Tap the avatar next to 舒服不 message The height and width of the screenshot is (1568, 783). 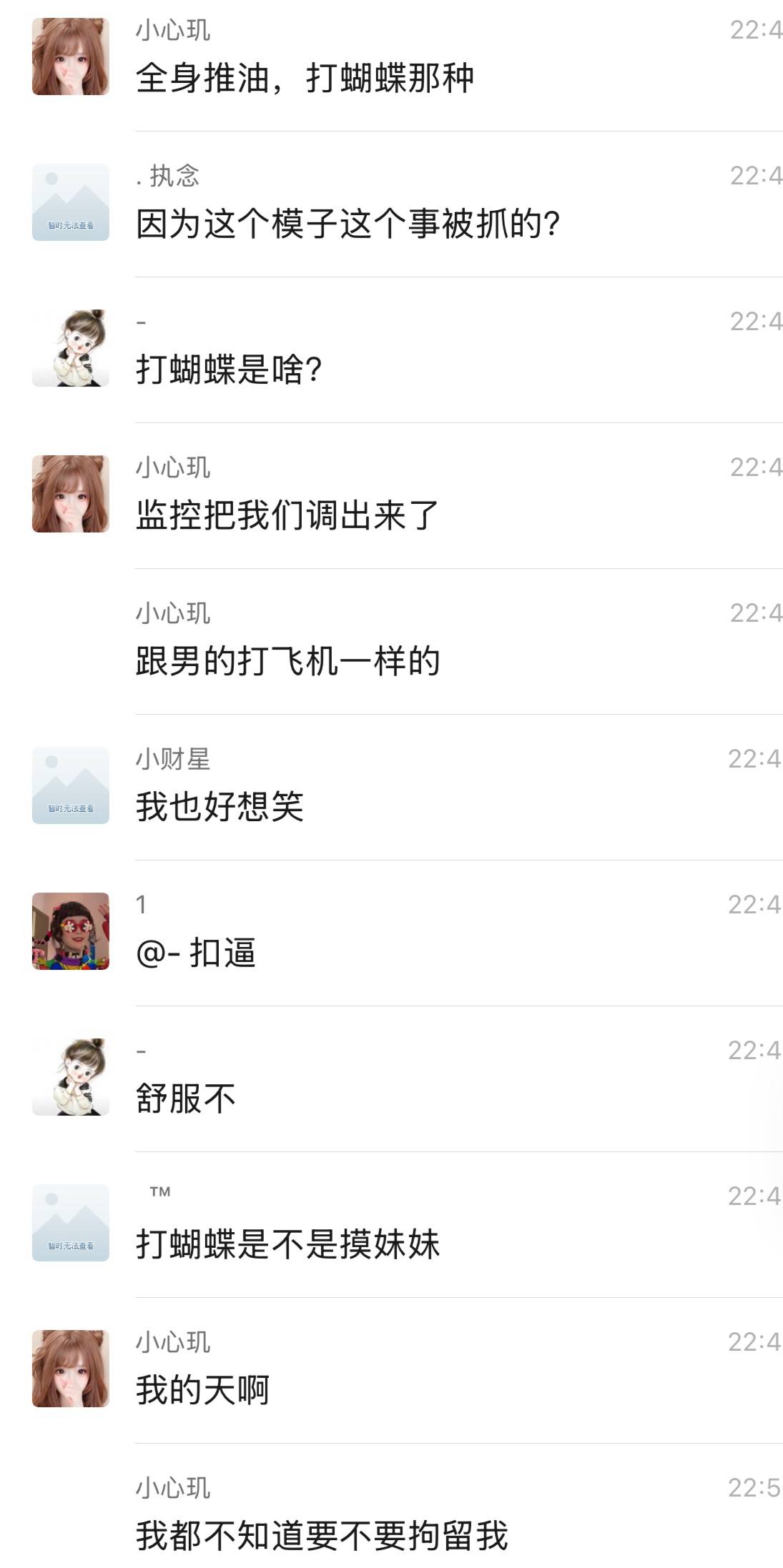[x=70, y=1077]
